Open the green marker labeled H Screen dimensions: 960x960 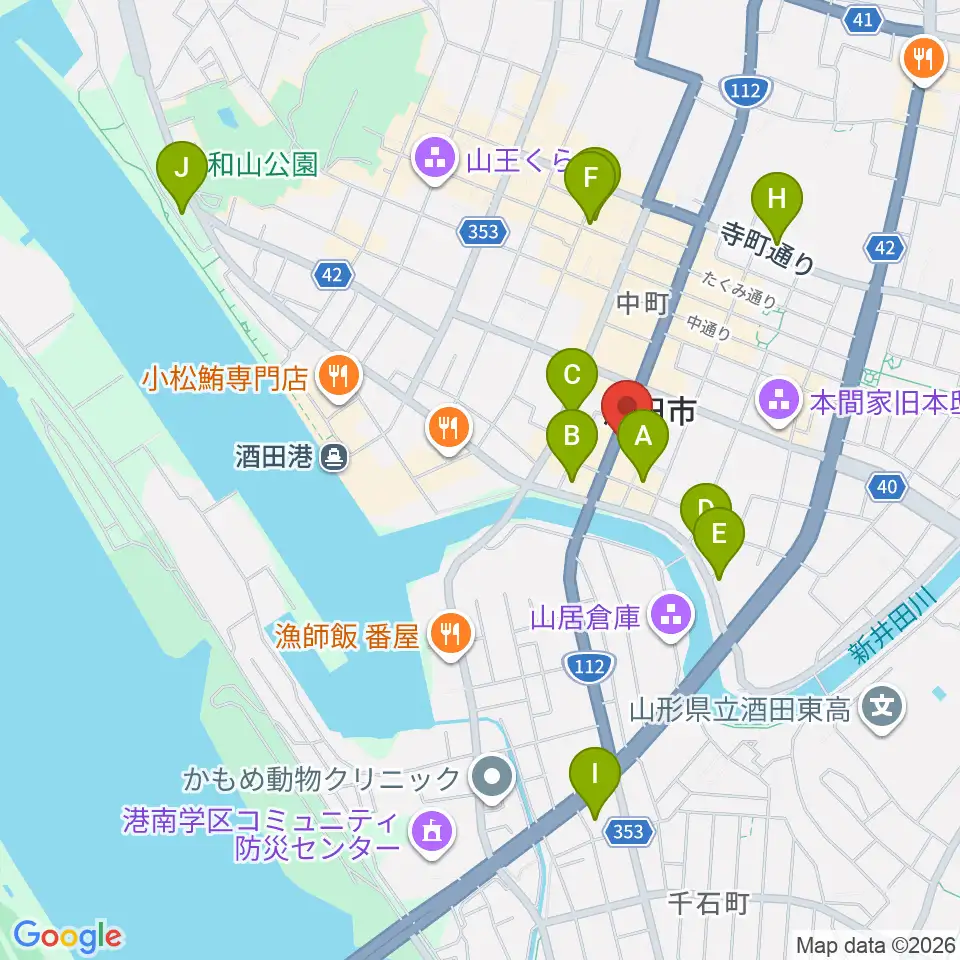(x=776, y=208)
